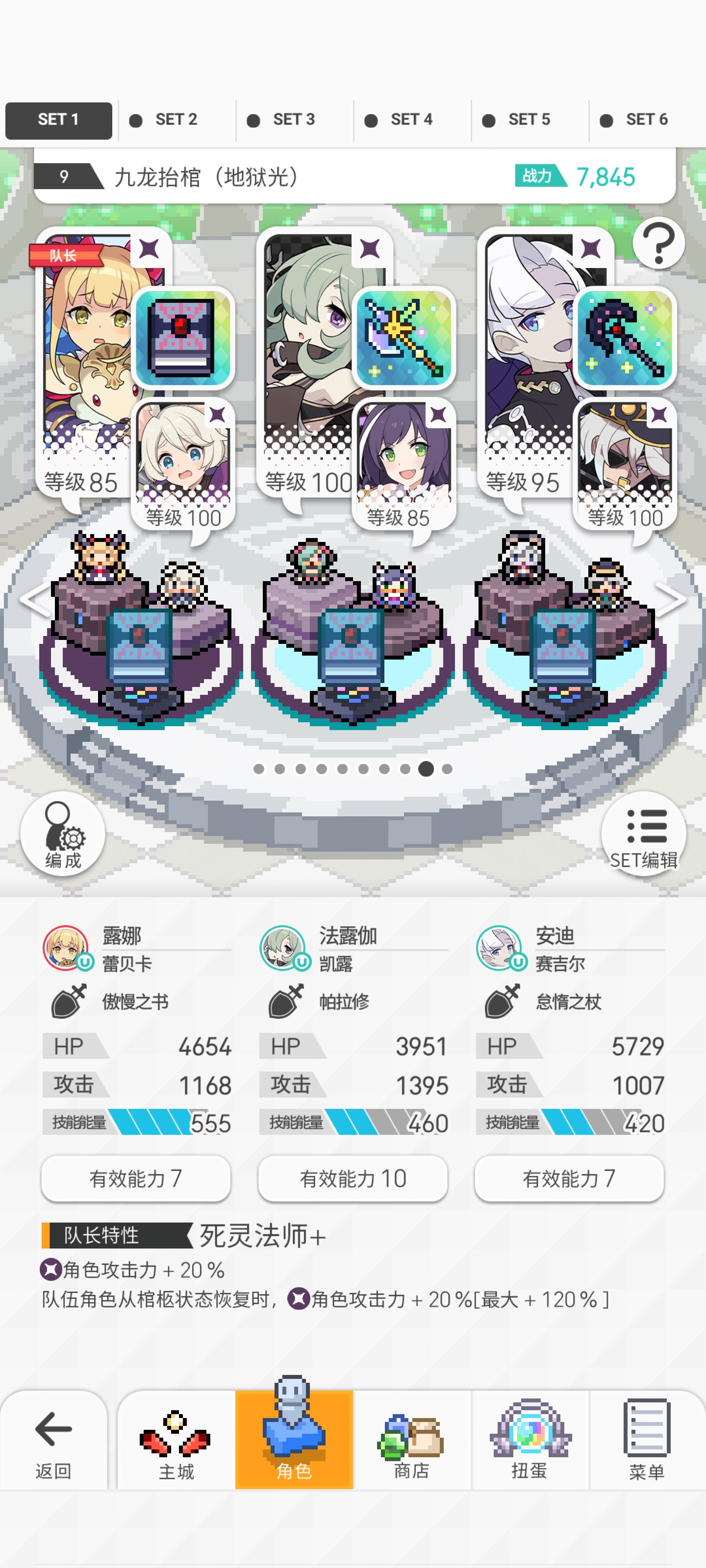Open the 菜单 menu tab
Viewport: 706px width, 1568px height.
[647, 1442]
